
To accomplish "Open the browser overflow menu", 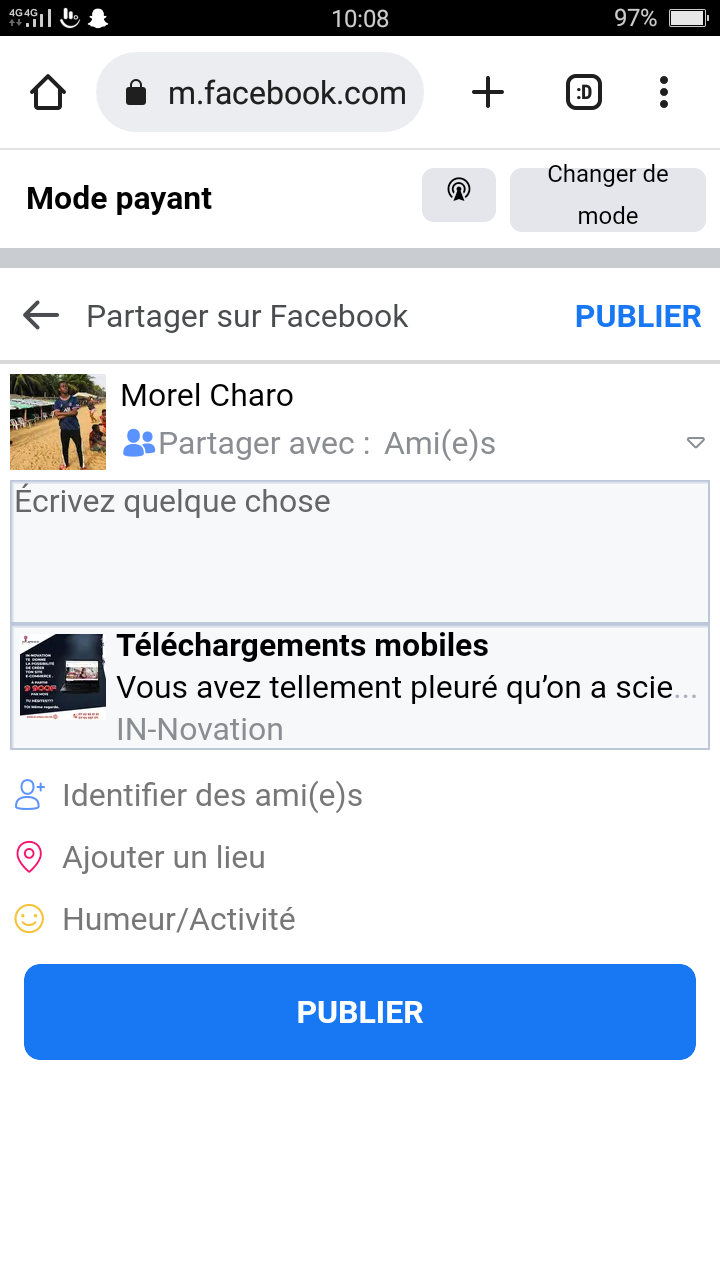I will point(664,93).
